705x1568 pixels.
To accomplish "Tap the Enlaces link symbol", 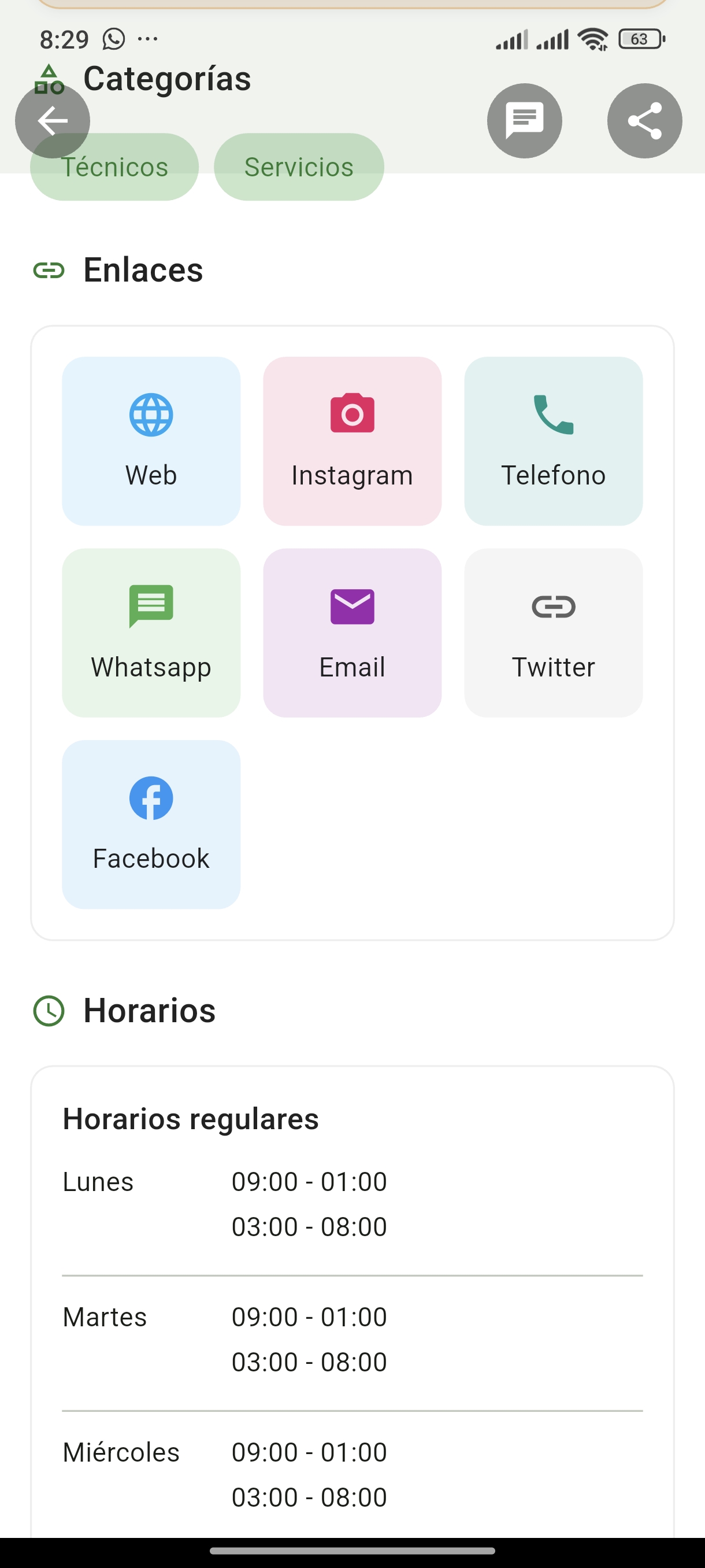I will click(50, 270).
